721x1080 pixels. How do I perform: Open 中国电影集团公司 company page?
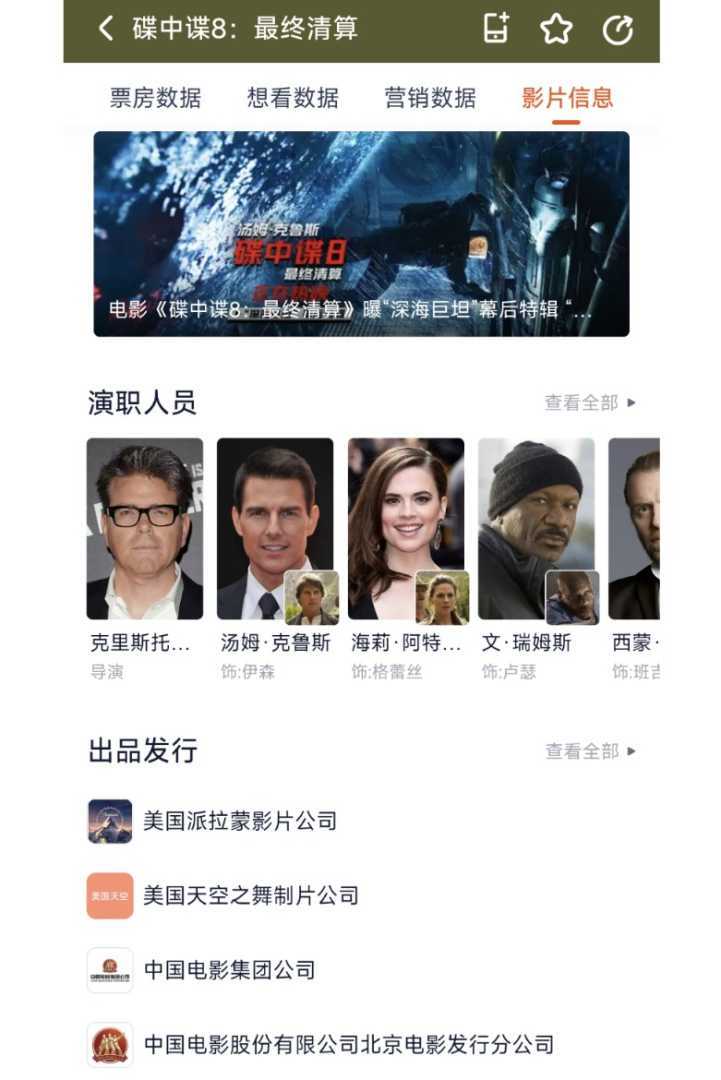click(x=229, y=970)
